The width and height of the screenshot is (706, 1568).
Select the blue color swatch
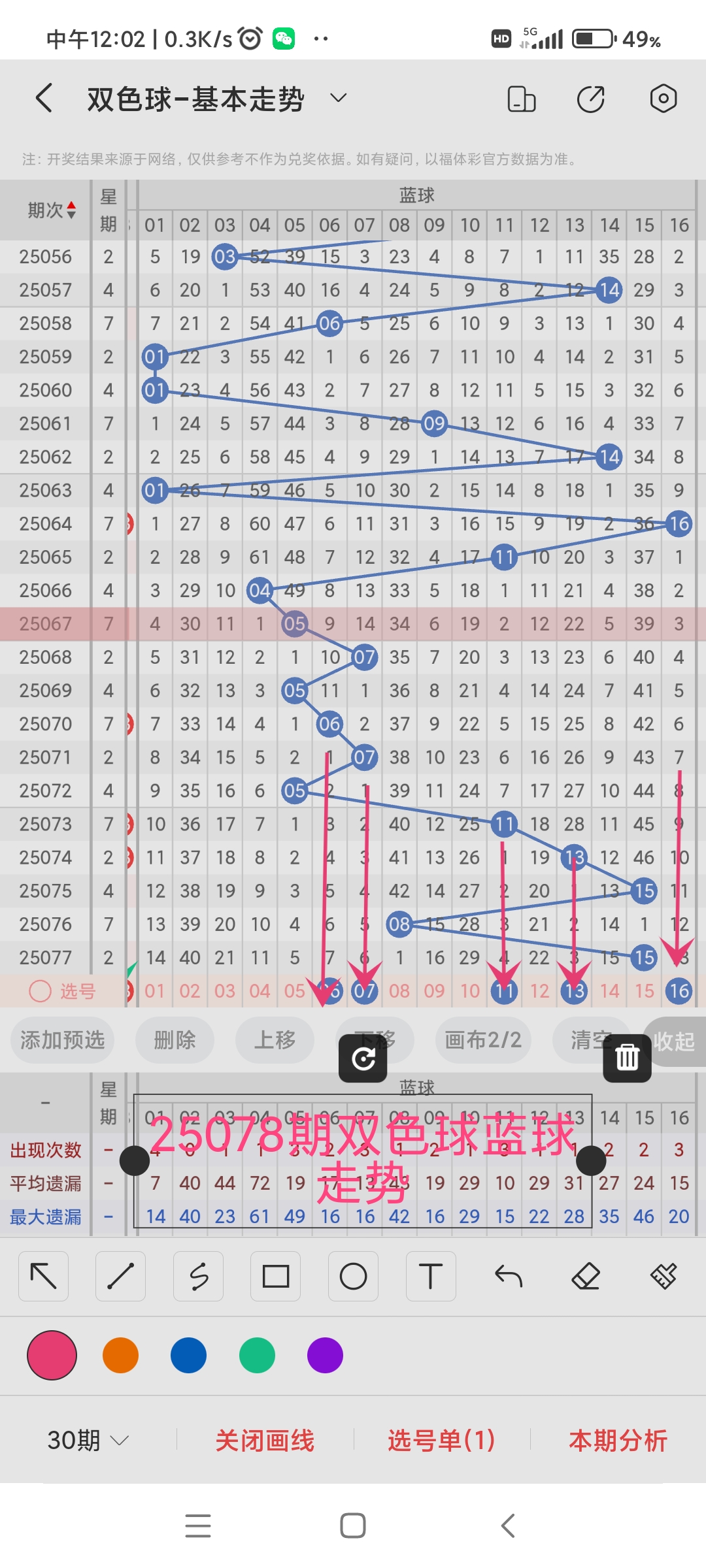pos(188,1355)
